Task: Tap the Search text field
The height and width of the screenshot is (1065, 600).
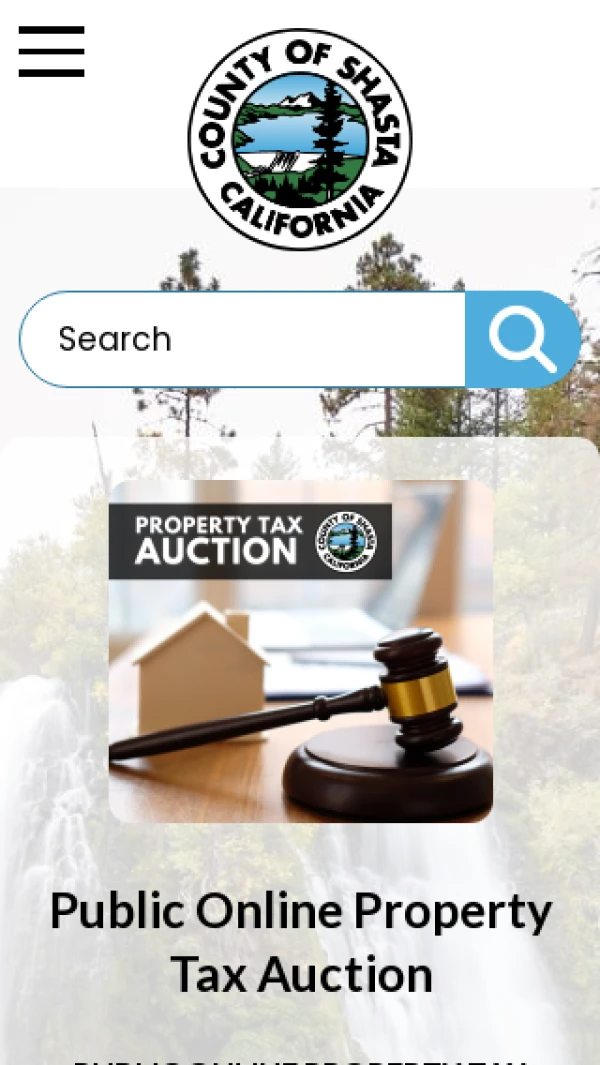Action: 242,339
